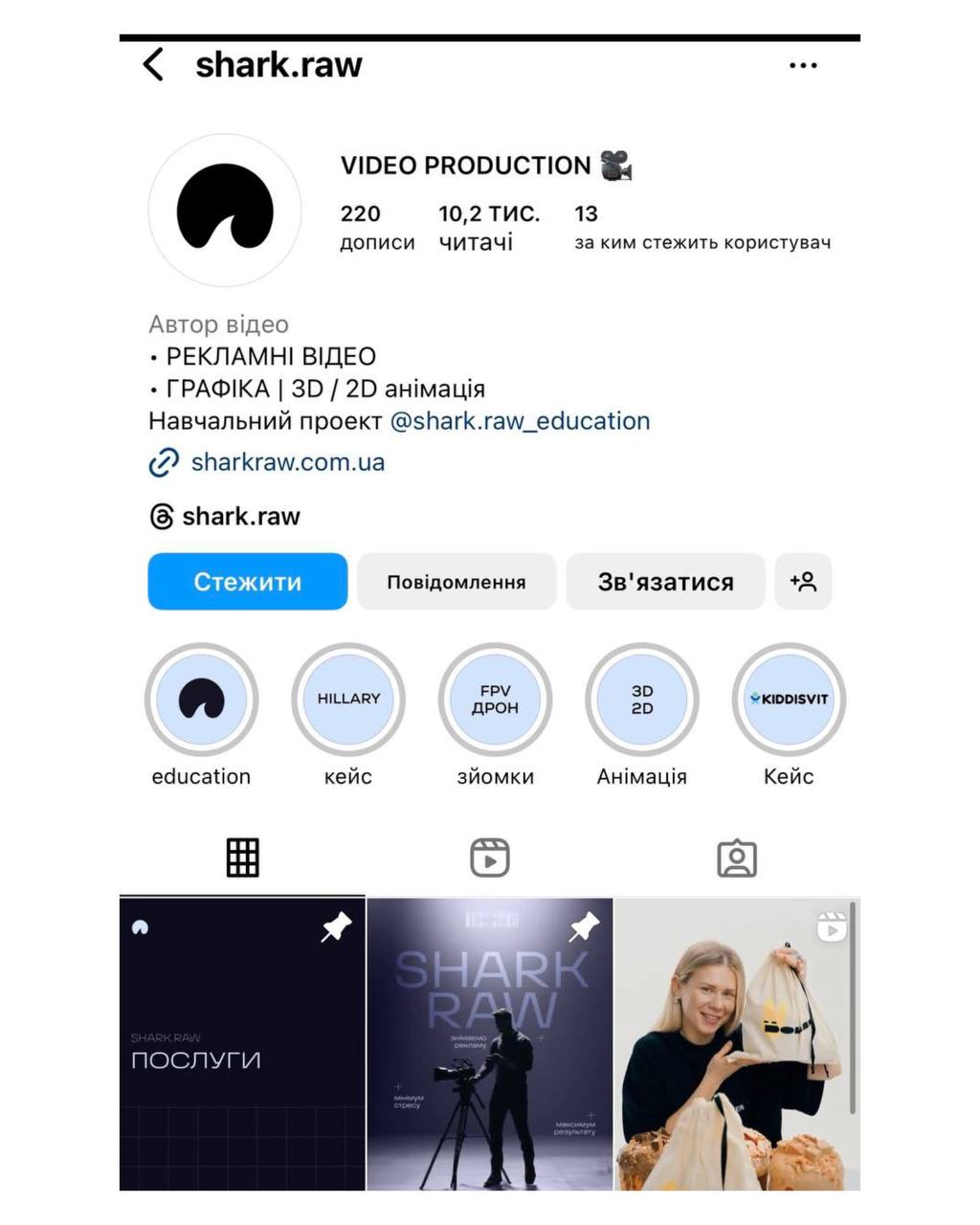The height and width of the screenshot is (1225, 980).
Task: Open the 3D 2D Анімація highlight
Action: coord(642,701)
